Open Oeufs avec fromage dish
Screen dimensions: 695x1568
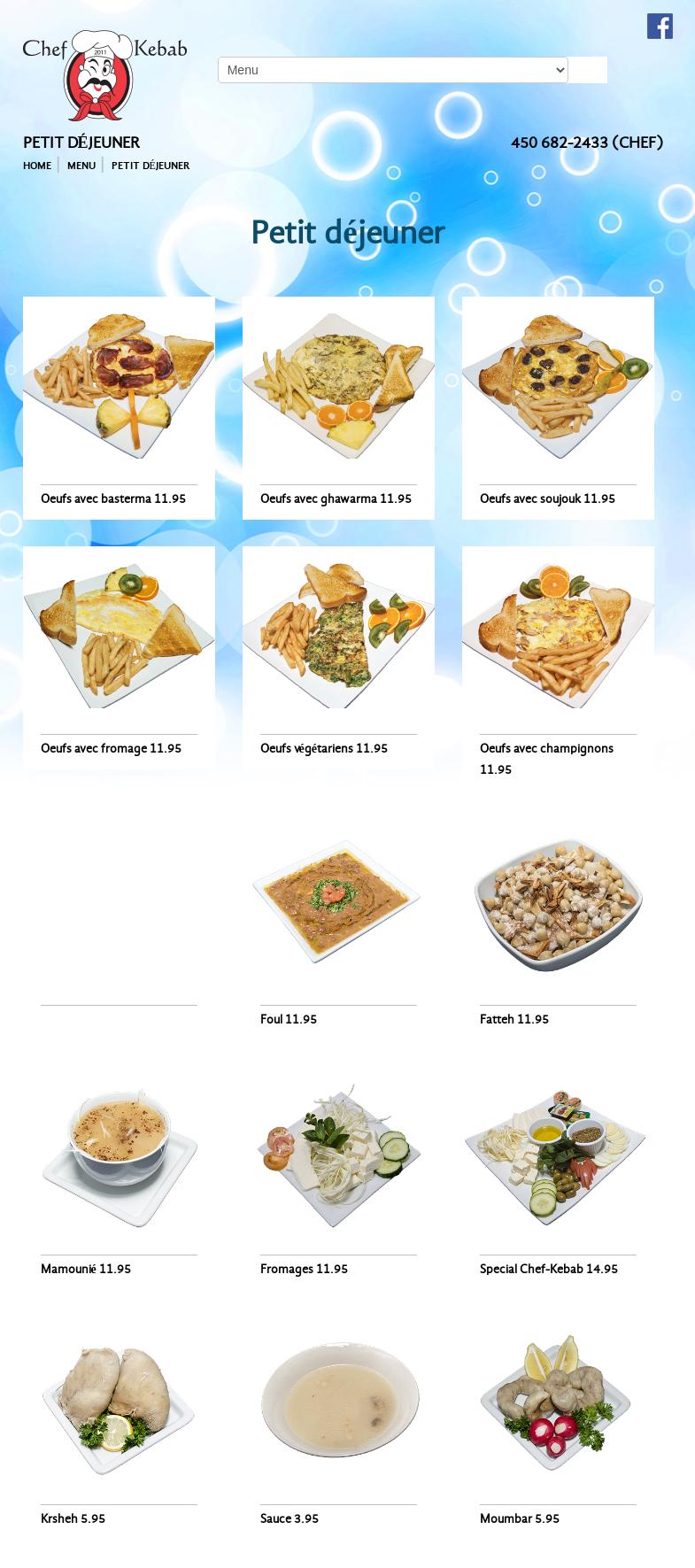[x=119, y=658]
